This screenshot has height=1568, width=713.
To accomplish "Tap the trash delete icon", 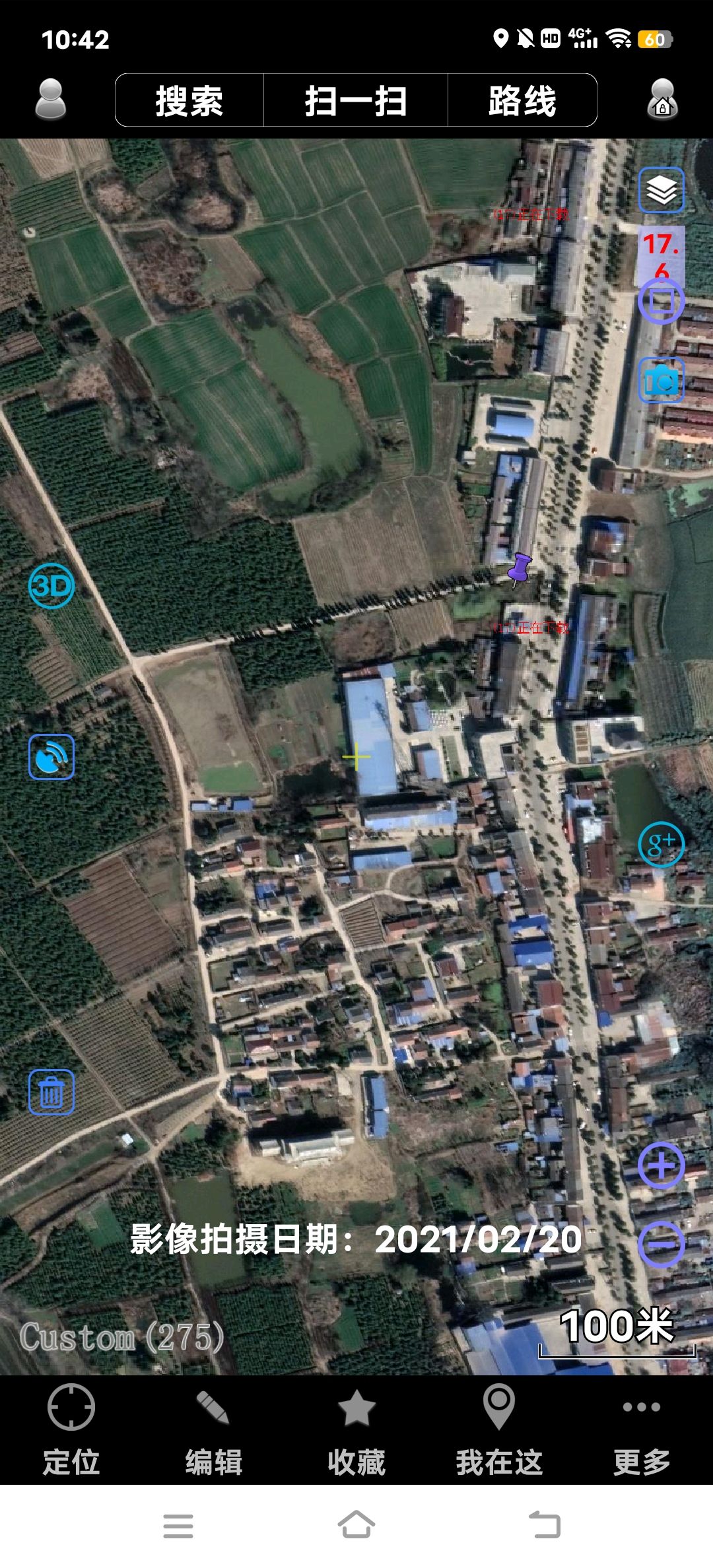I will [51, 1092].
